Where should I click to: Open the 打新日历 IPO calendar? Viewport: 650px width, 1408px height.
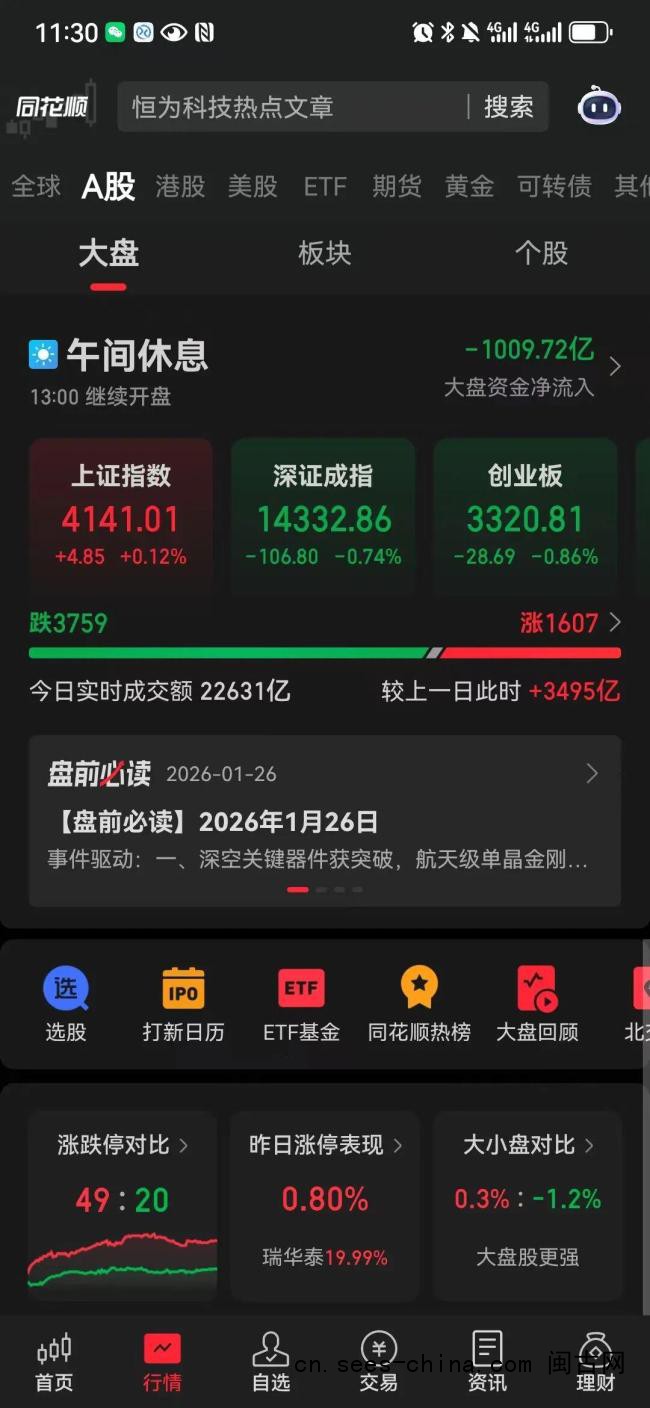pyautogui.click(x=183, y=1004)
